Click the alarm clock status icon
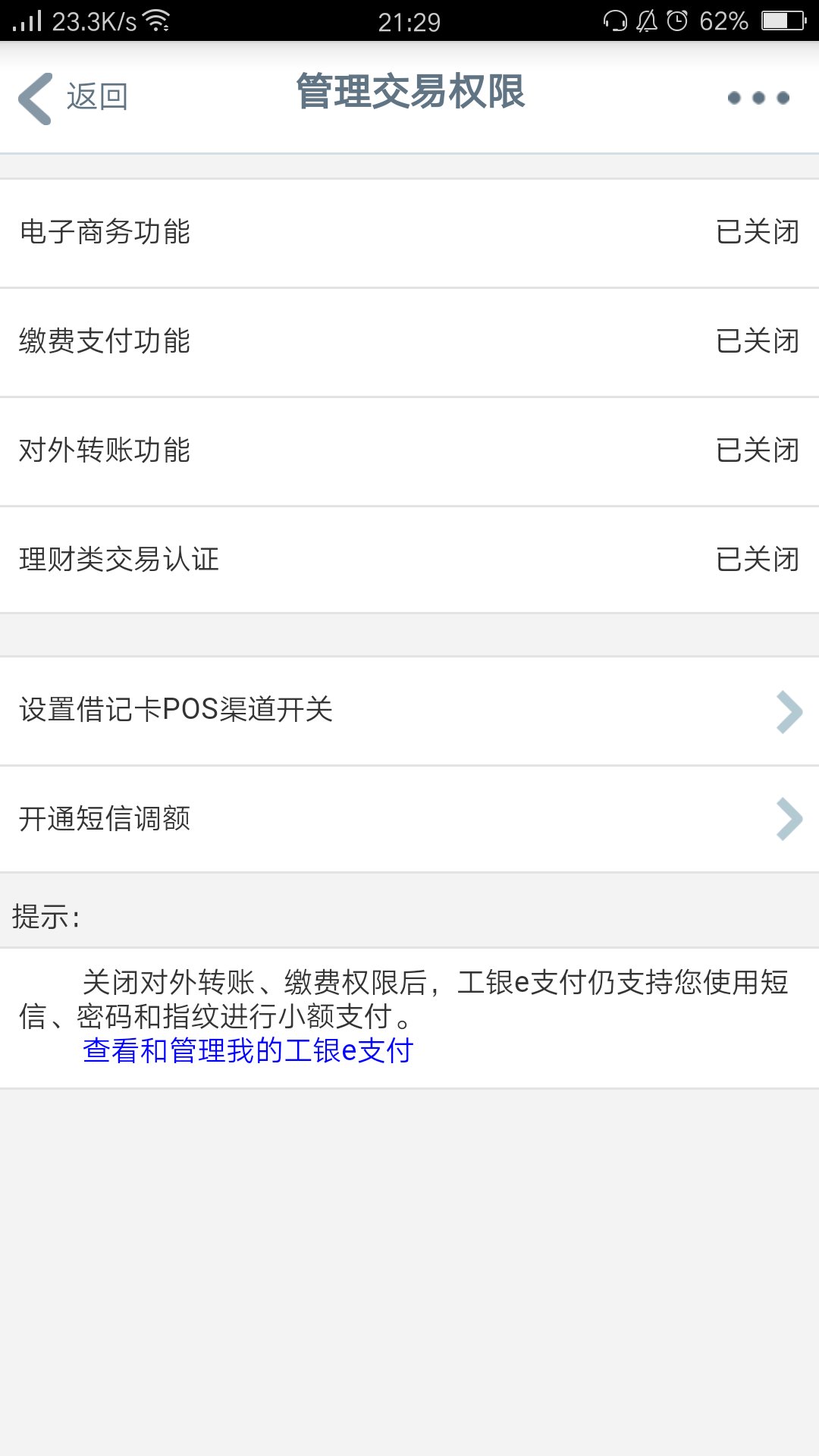Viewport: 819px width, 1456px height. pyautogui.click(x=676, y=20)
